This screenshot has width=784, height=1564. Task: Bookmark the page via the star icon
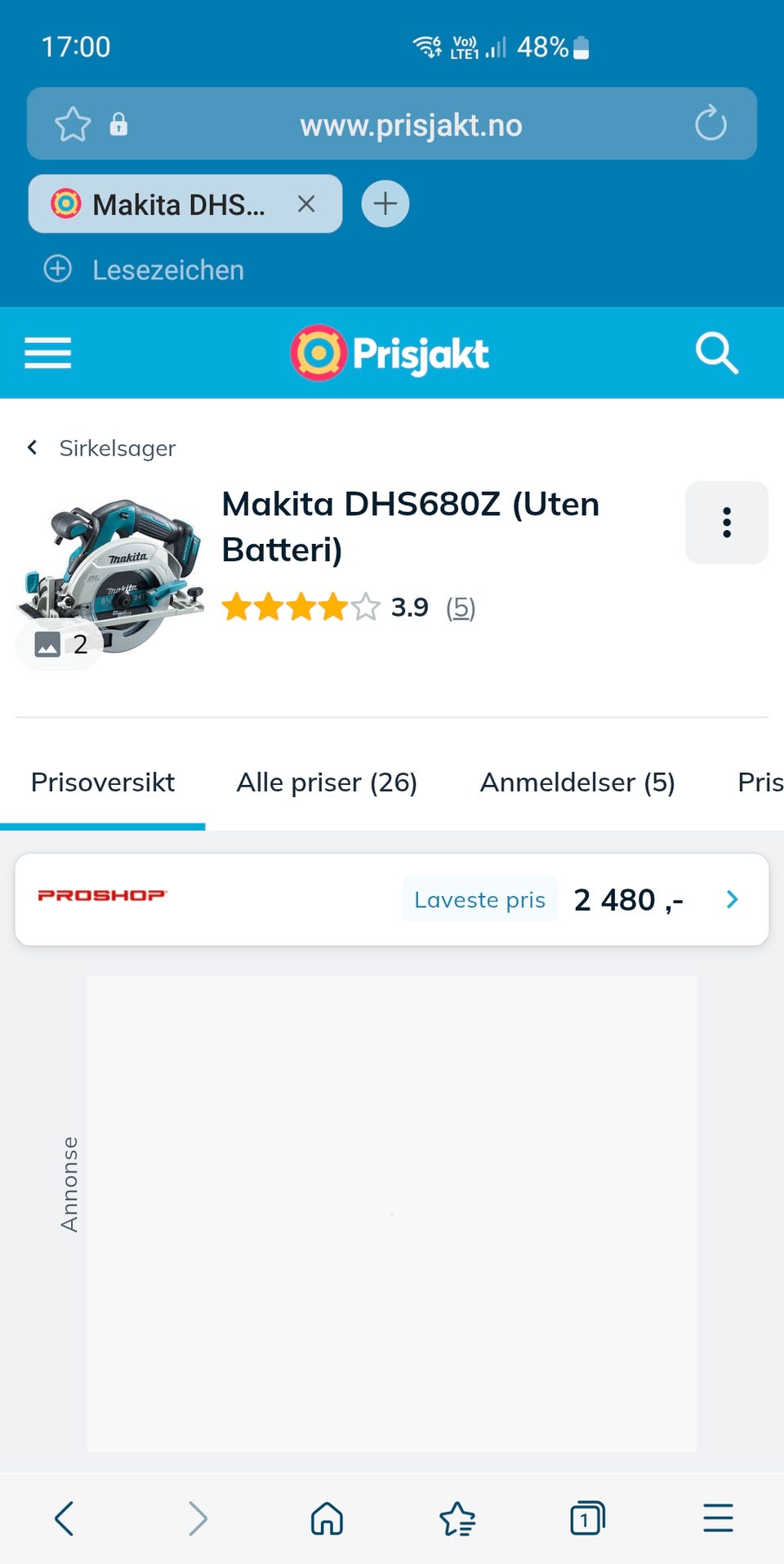pyautogui.click(x=73, y=123)
